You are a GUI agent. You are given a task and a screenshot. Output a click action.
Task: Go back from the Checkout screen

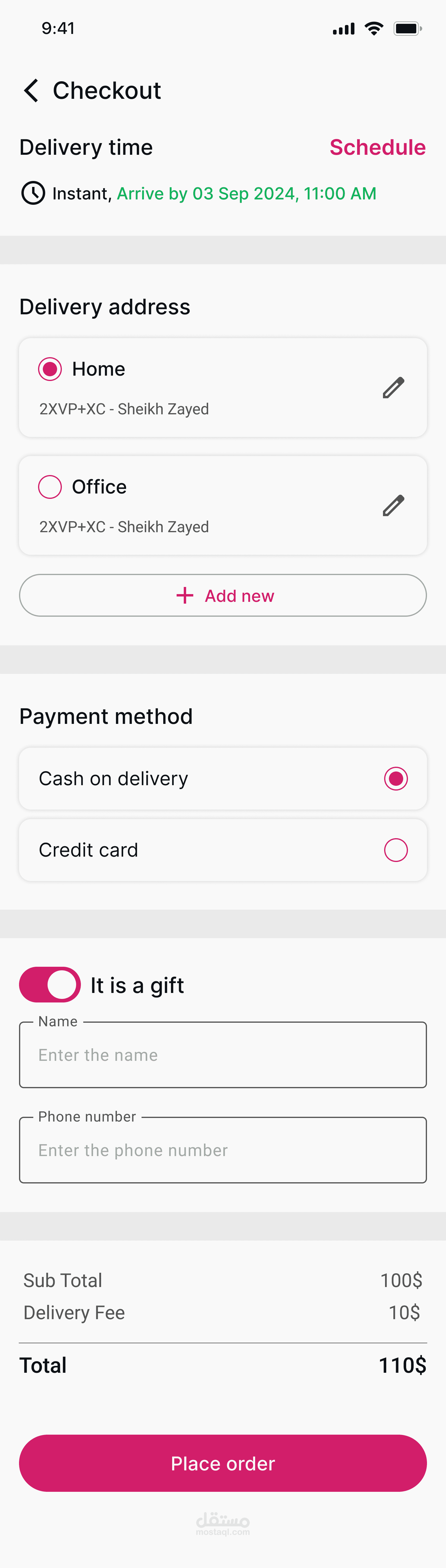(31, 90)
